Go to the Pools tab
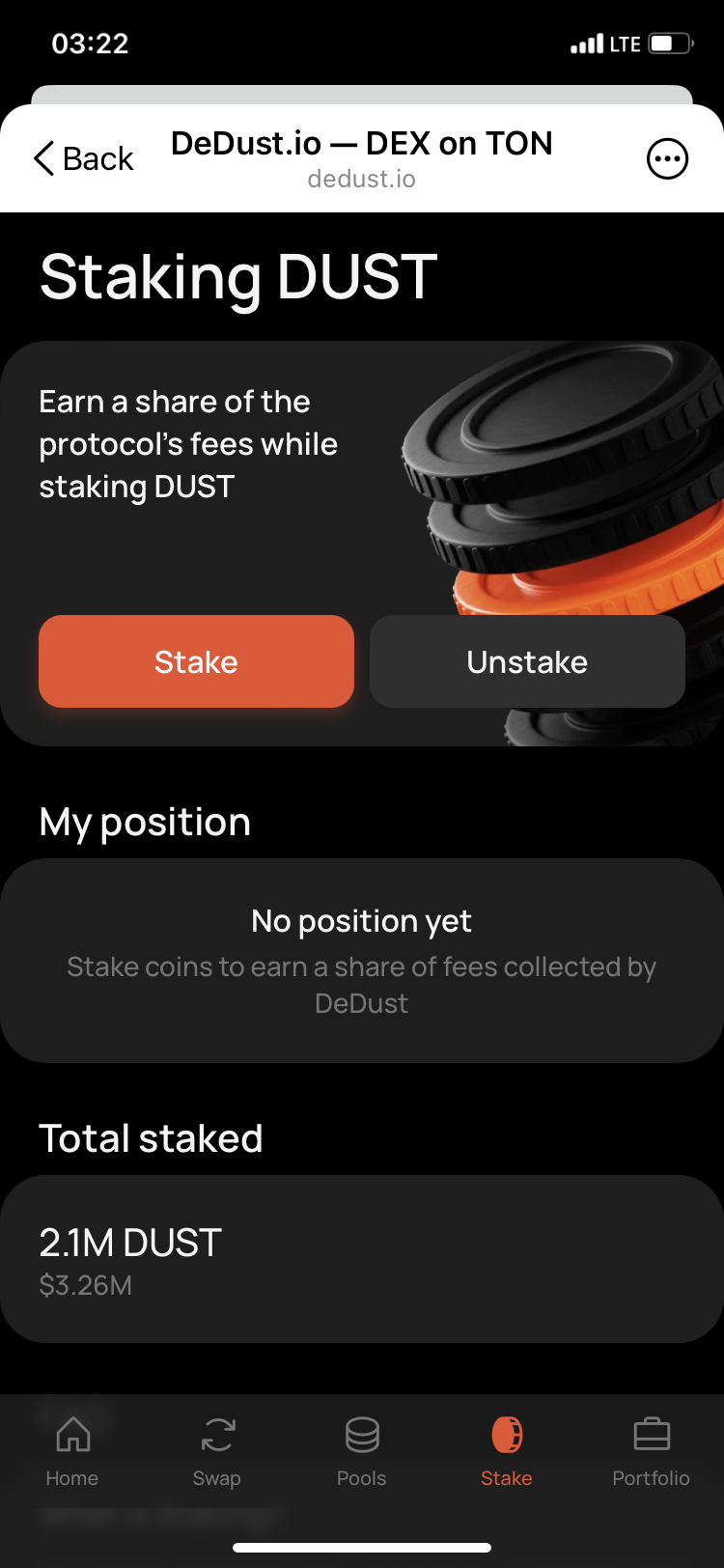 tap(362, 1451)
